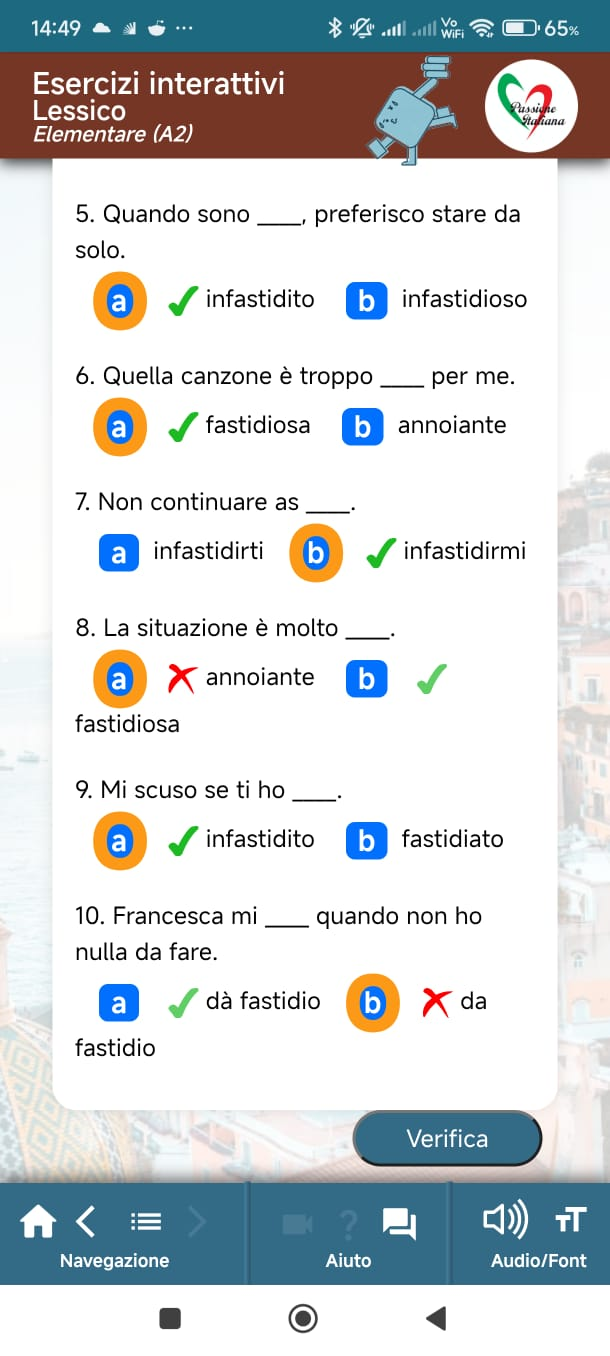Choose option b 'infastidirmi' for question 7
This screenshot has width=610, height=1356.
[316, 552]
